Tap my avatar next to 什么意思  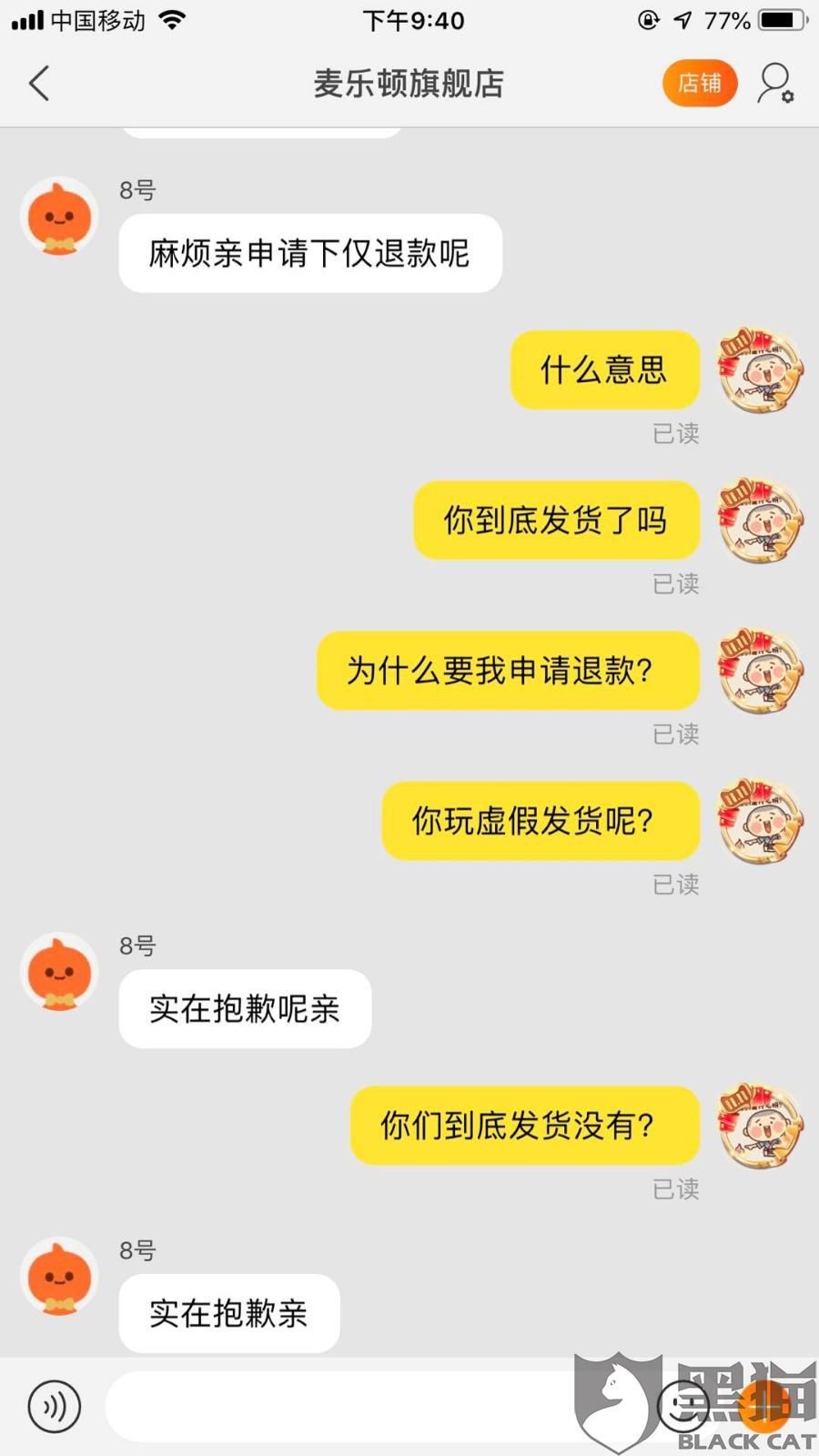[x=761, y=369]
